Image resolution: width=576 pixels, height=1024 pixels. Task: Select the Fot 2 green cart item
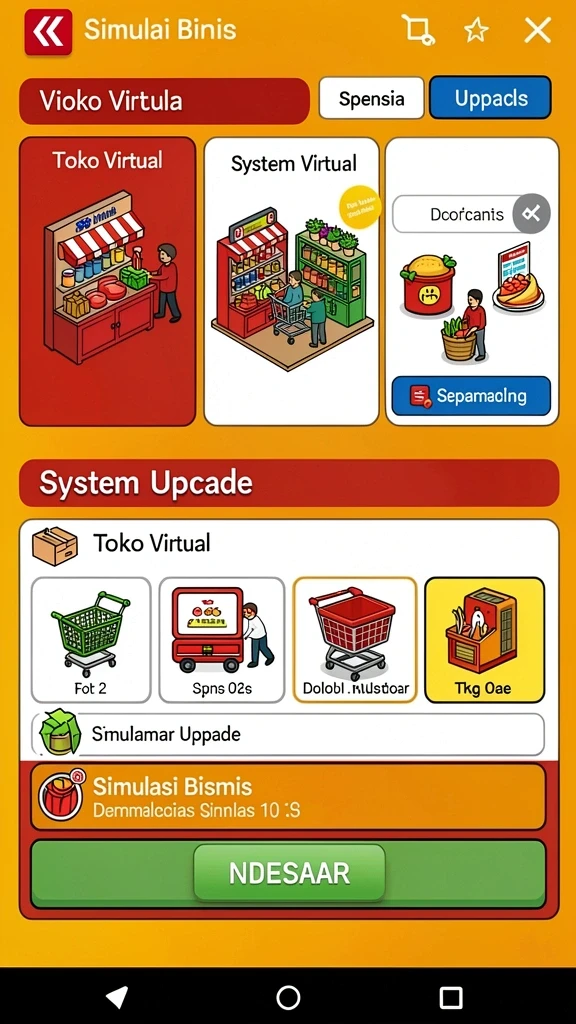[x=91, y=640]
